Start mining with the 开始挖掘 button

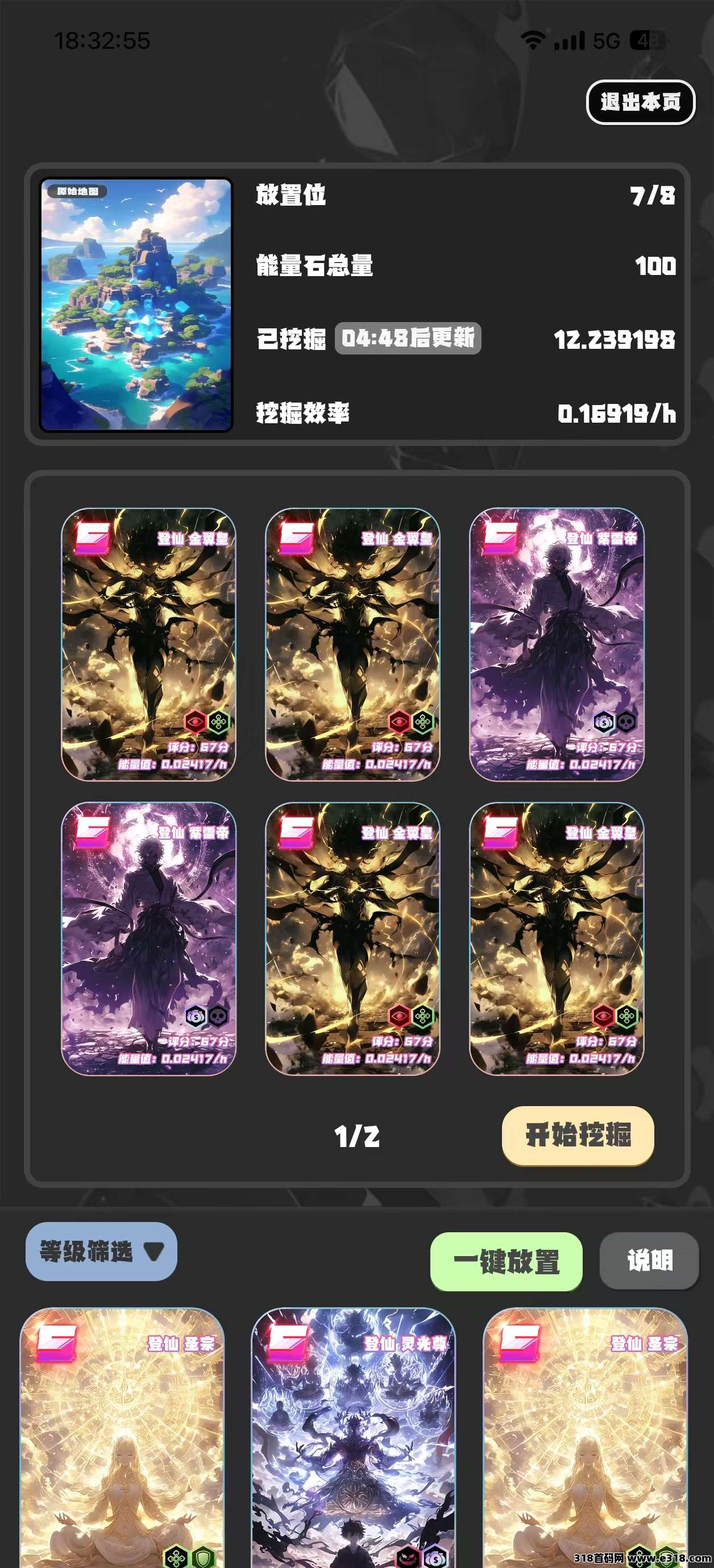tap(578, 1135)
